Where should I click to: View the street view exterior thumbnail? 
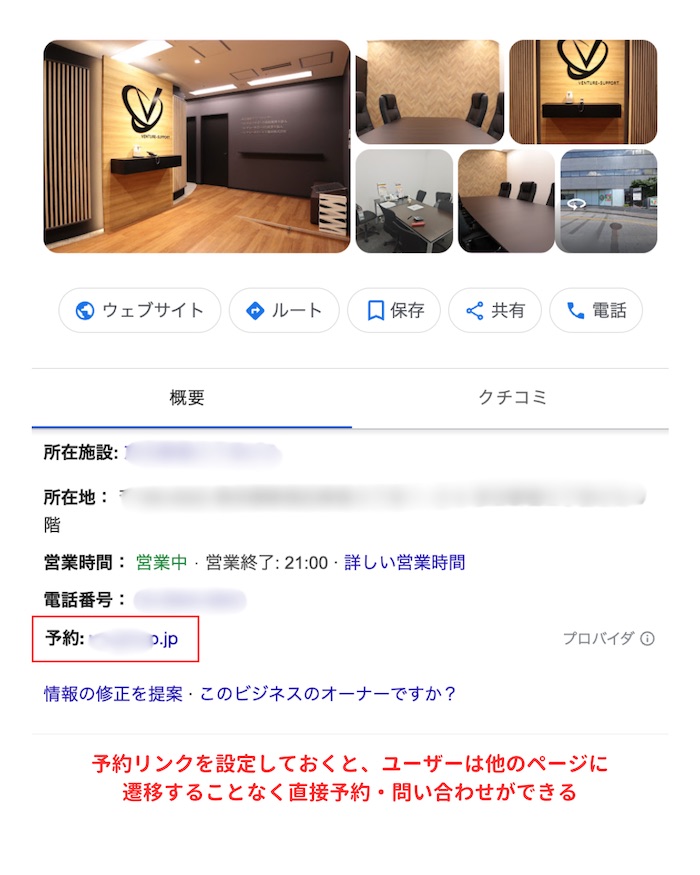(607, 201)
